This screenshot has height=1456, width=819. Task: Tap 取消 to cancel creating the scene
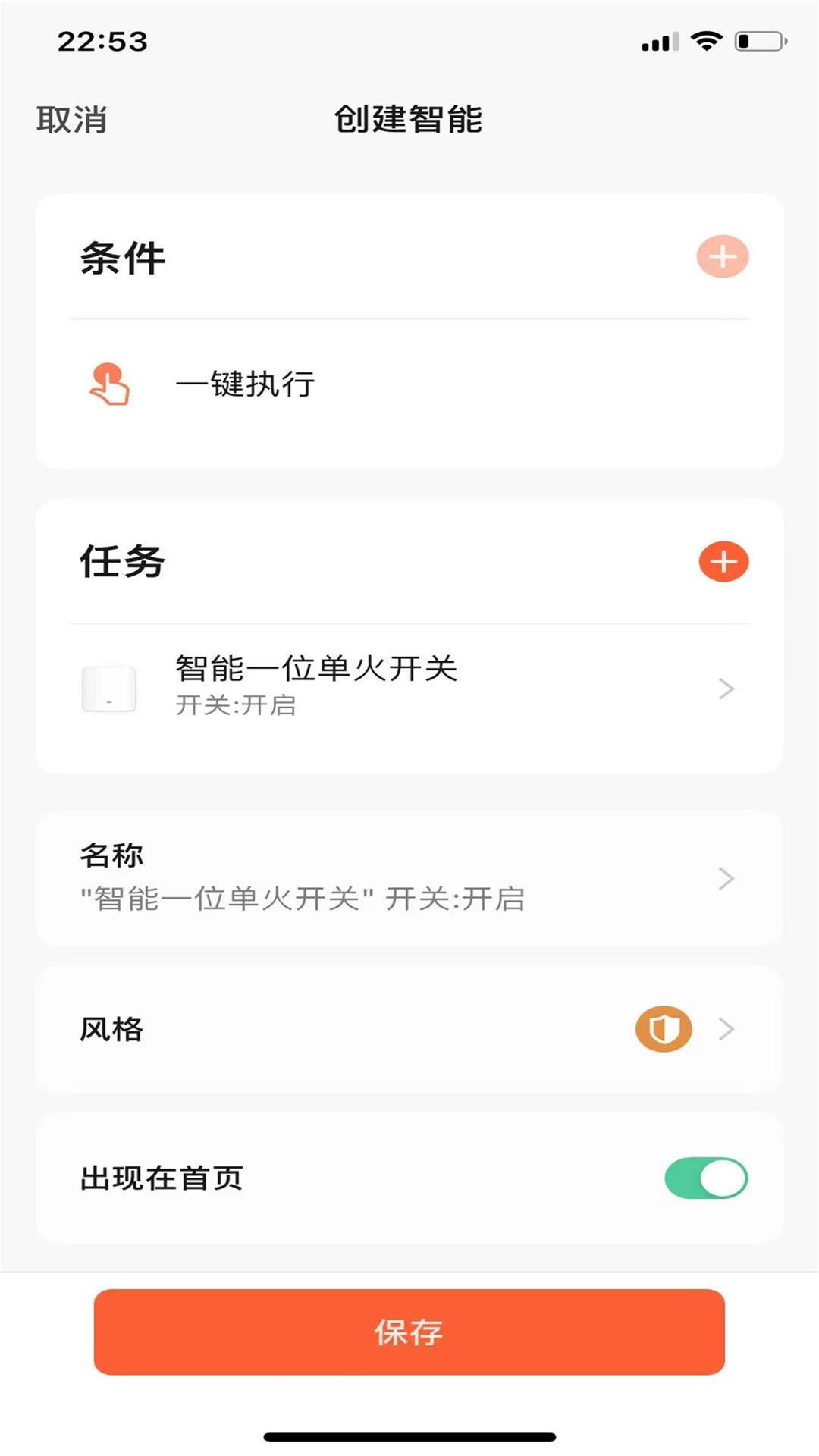point(71,120)
